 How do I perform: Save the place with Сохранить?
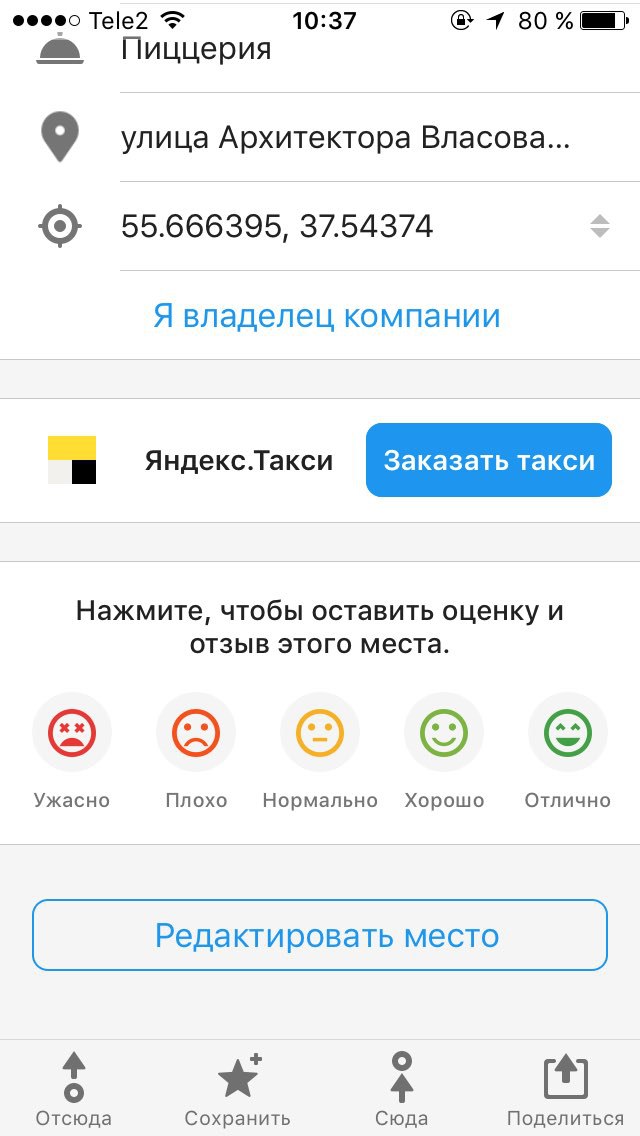[x=238, y=1089]
